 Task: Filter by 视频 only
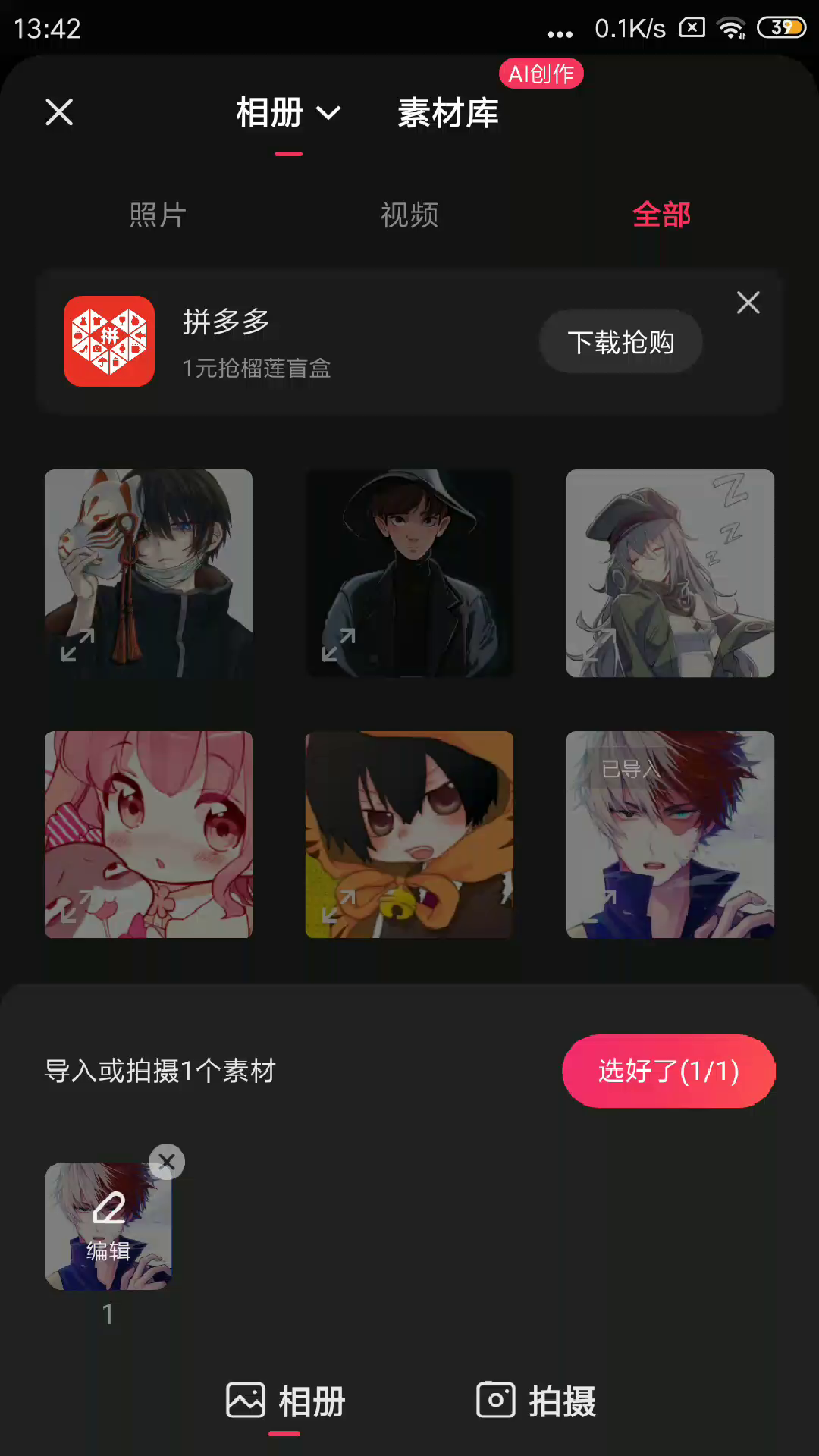(409, 215)
